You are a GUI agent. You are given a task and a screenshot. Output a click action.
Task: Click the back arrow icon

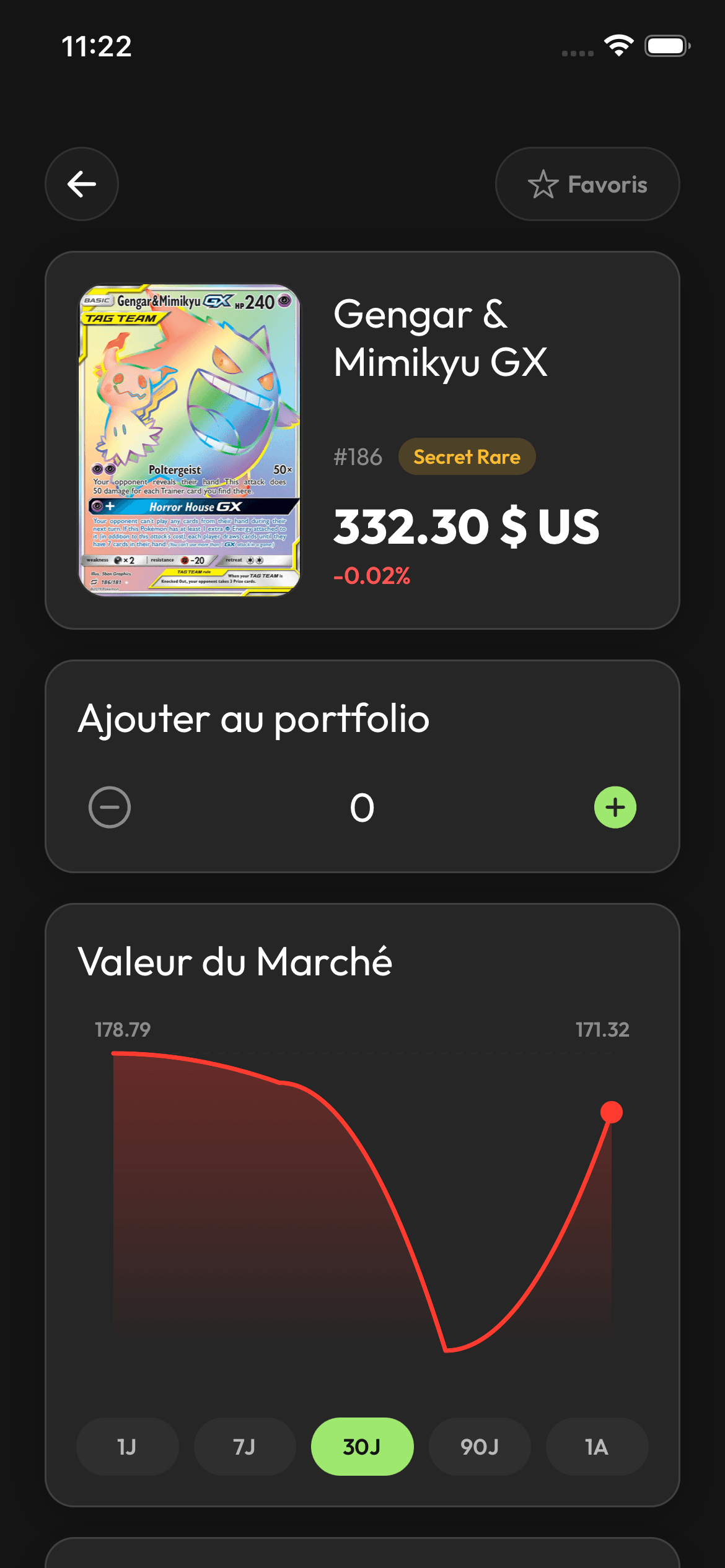tap(81, 184)
